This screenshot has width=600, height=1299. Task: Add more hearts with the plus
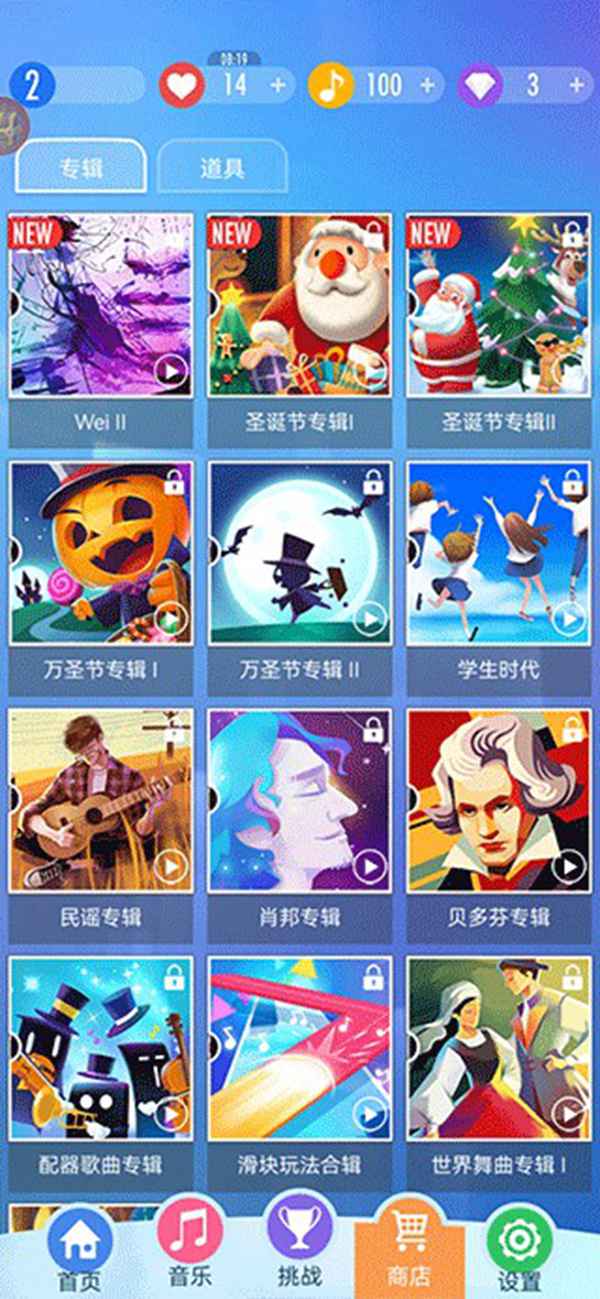point(278,85)
